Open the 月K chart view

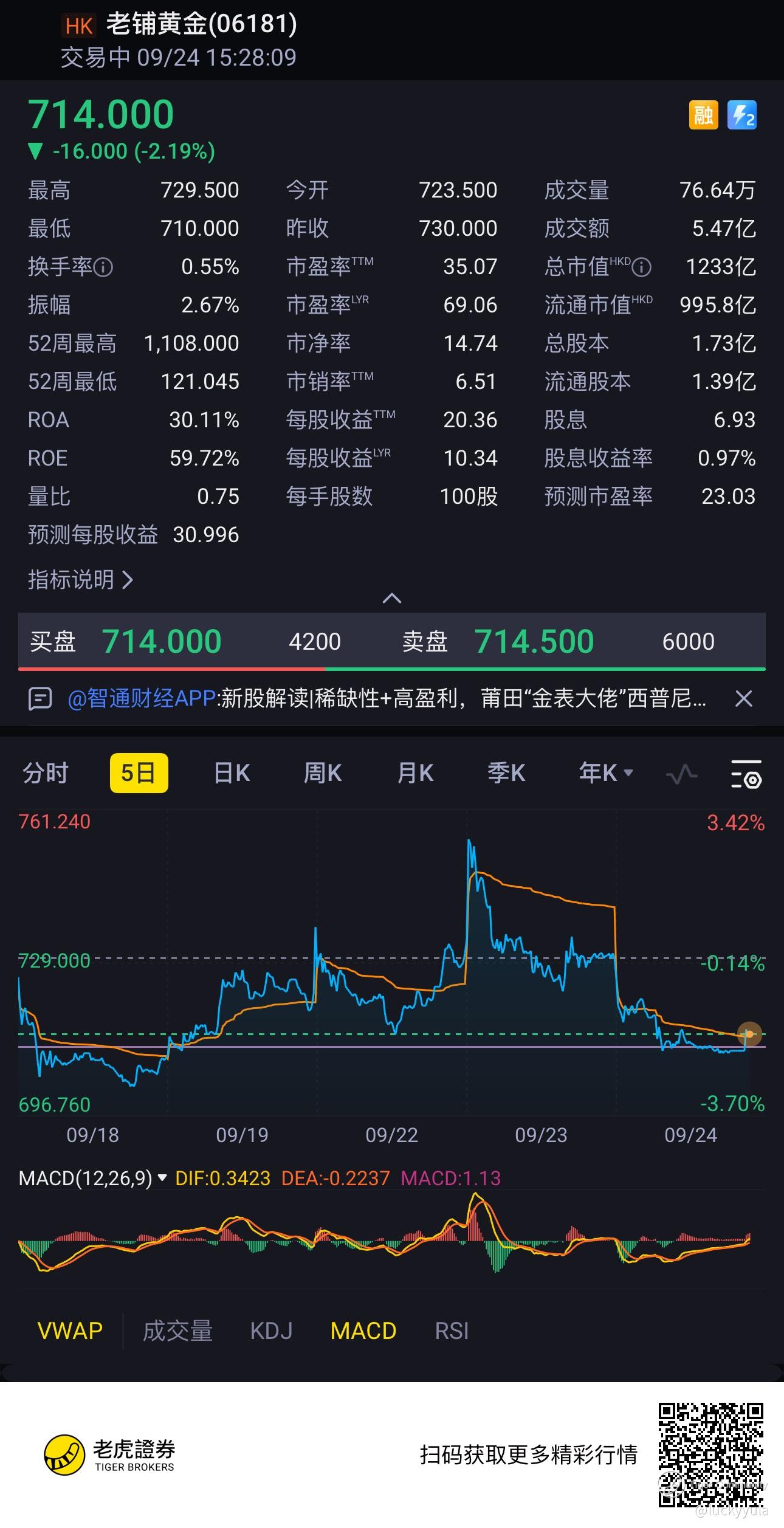click(415, 773)
